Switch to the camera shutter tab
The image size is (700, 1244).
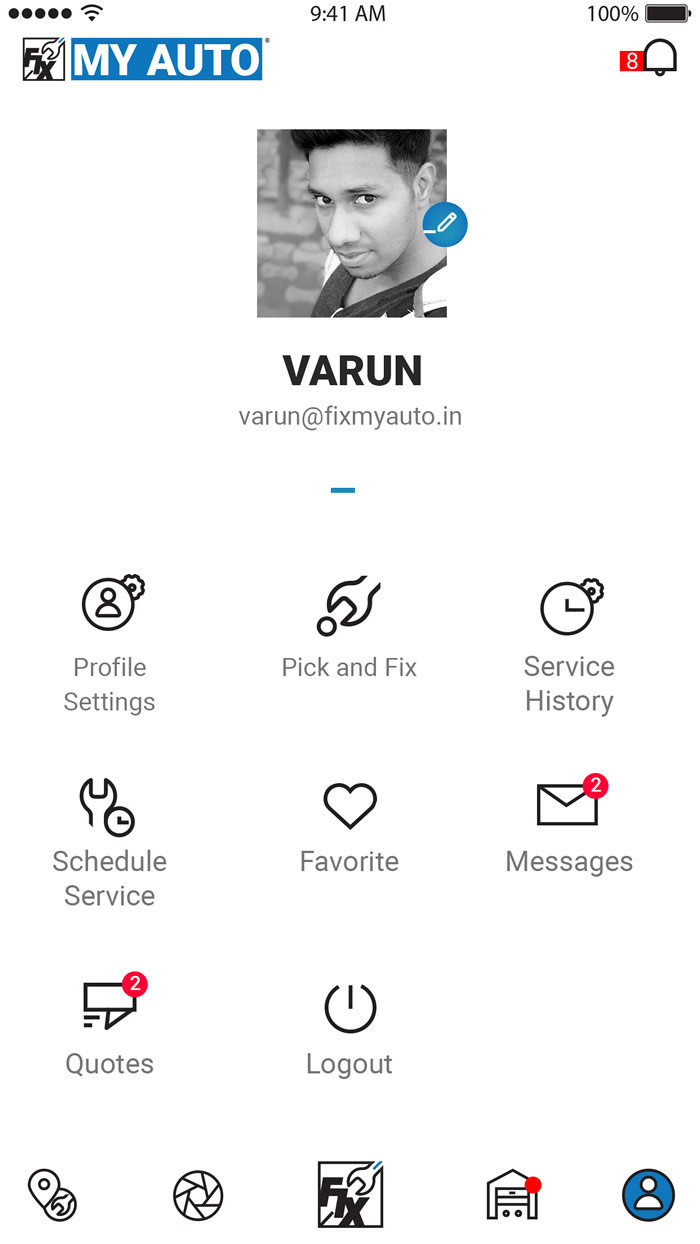(198, 1195)
